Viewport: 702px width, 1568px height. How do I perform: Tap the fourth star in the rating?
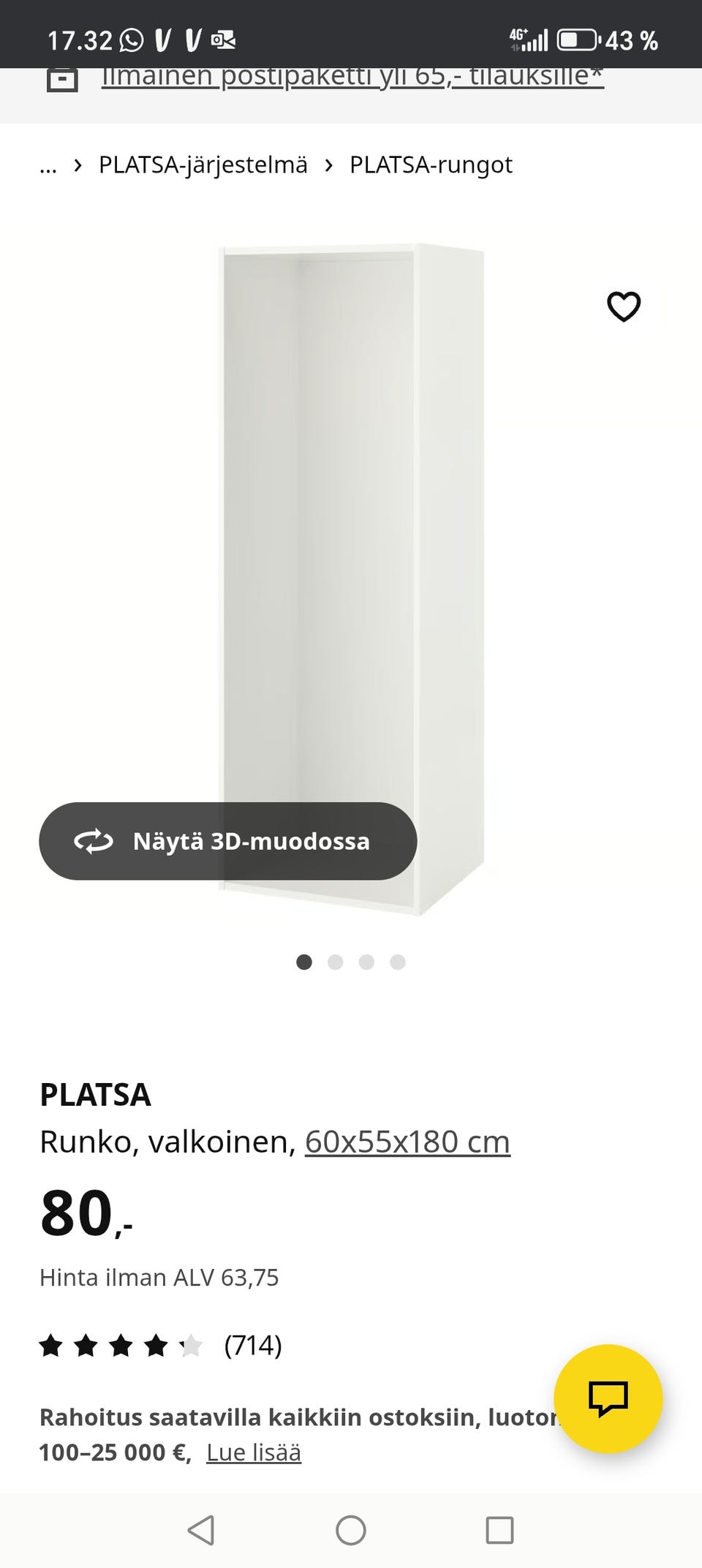pos(156,1345)
